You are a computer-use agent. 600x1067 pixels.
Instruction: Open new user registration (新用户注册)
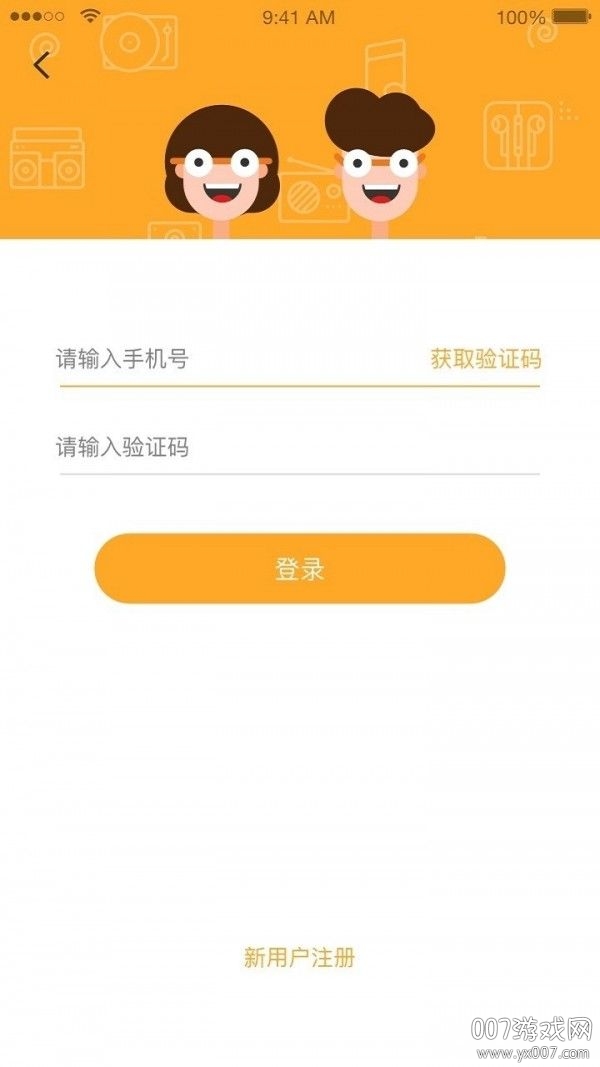point(299,958)
